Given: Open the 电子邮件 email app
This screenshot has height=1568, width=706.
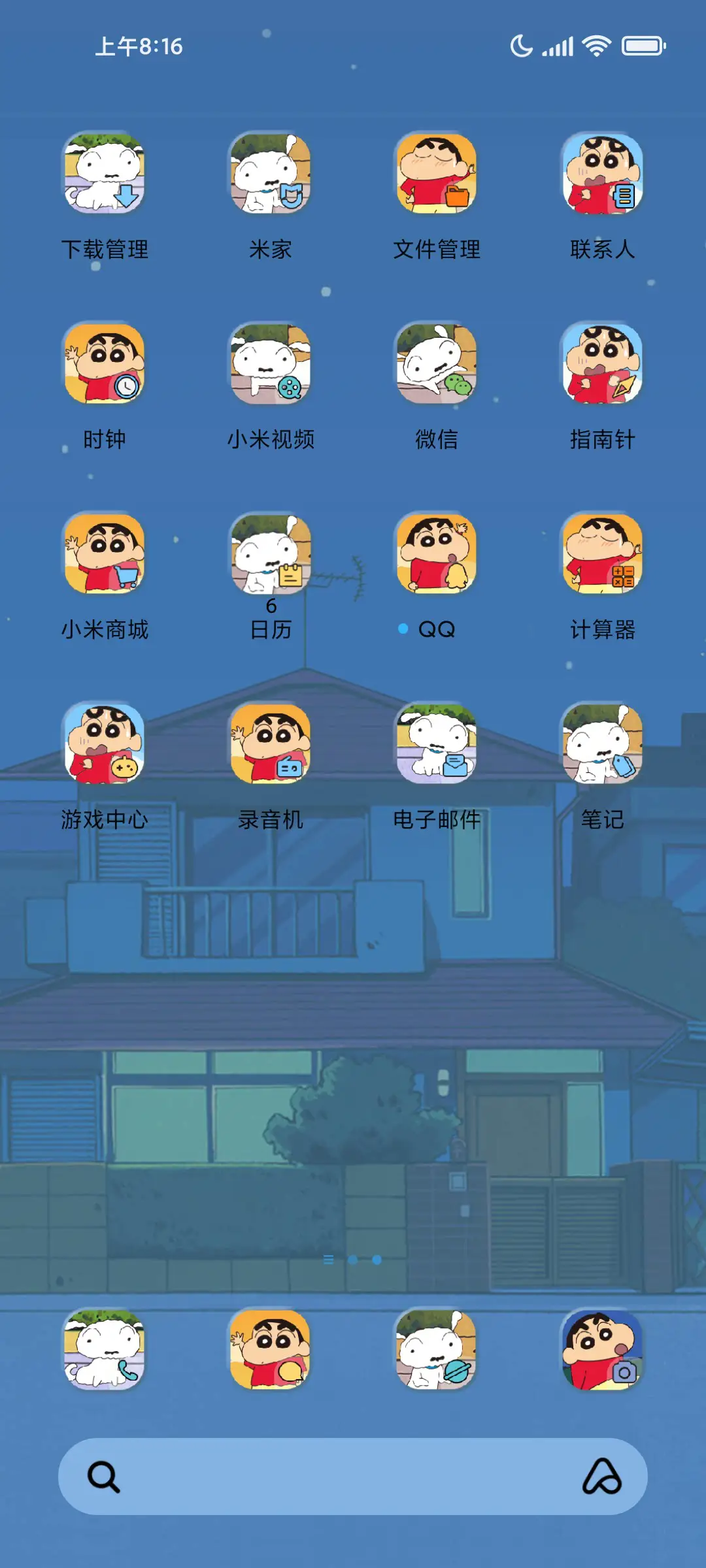Looking at the screenshot, I should coord(436,743).
